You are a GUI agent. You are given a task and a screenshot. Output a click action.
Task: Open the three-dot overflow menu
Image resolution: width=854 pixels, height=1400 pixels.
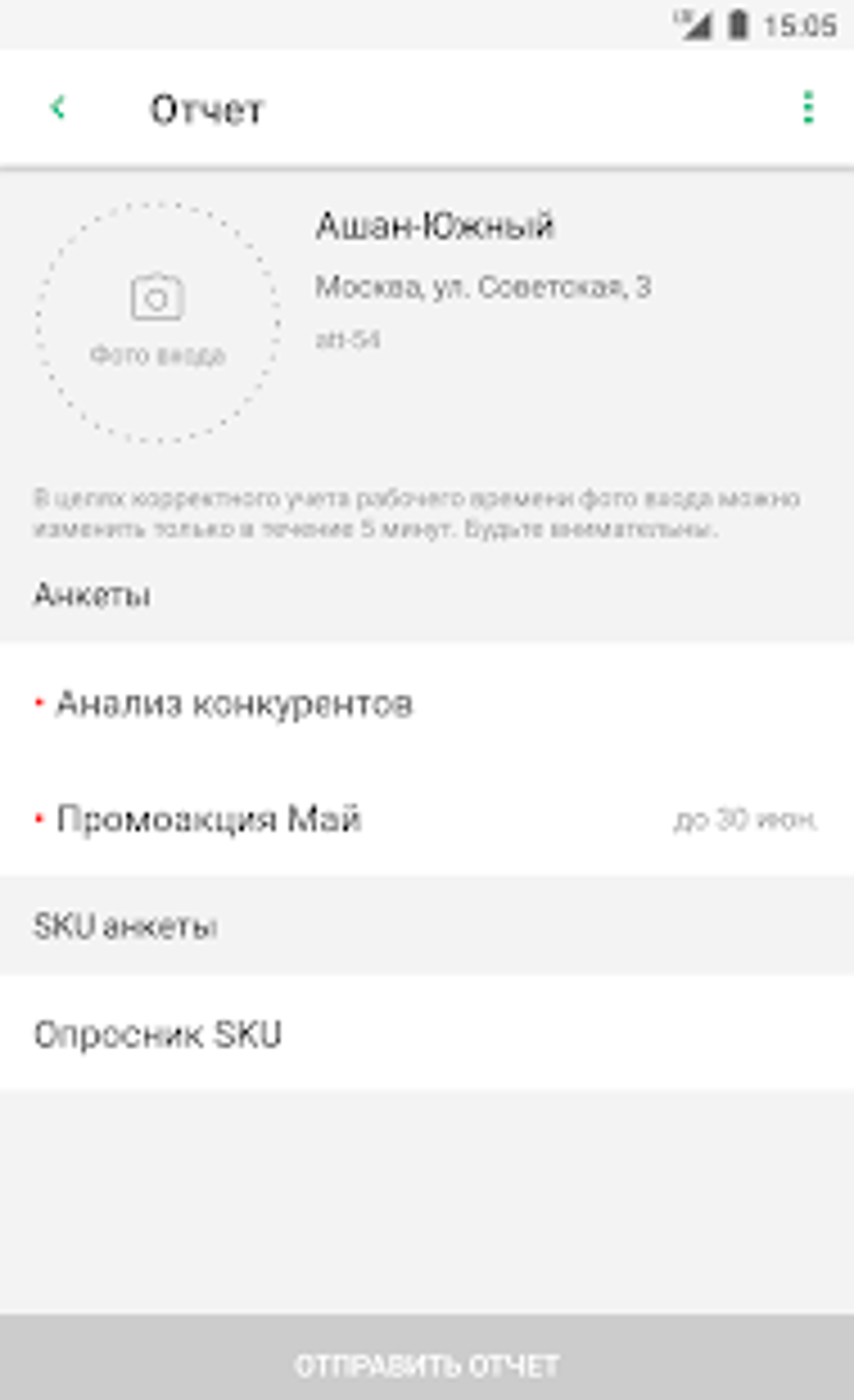click(807, 108)
